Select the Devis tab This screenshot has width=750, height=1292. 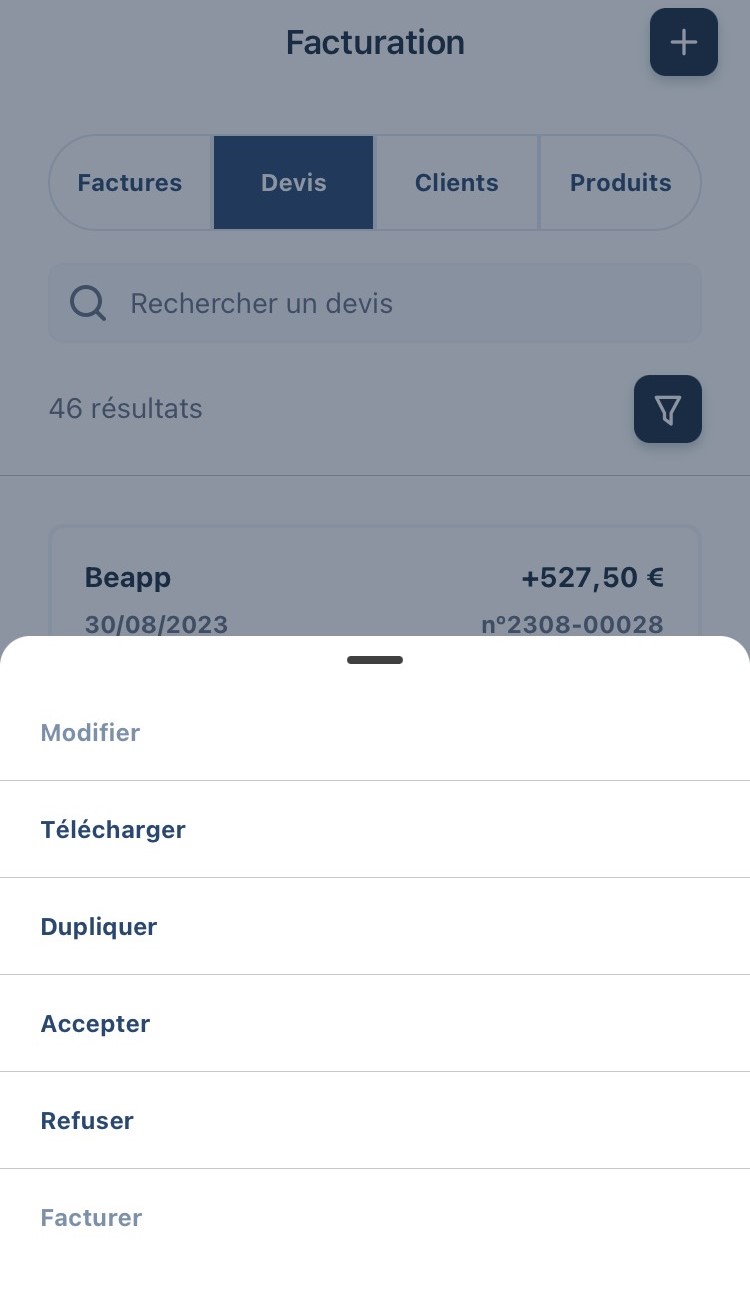[x=294, y=183]
